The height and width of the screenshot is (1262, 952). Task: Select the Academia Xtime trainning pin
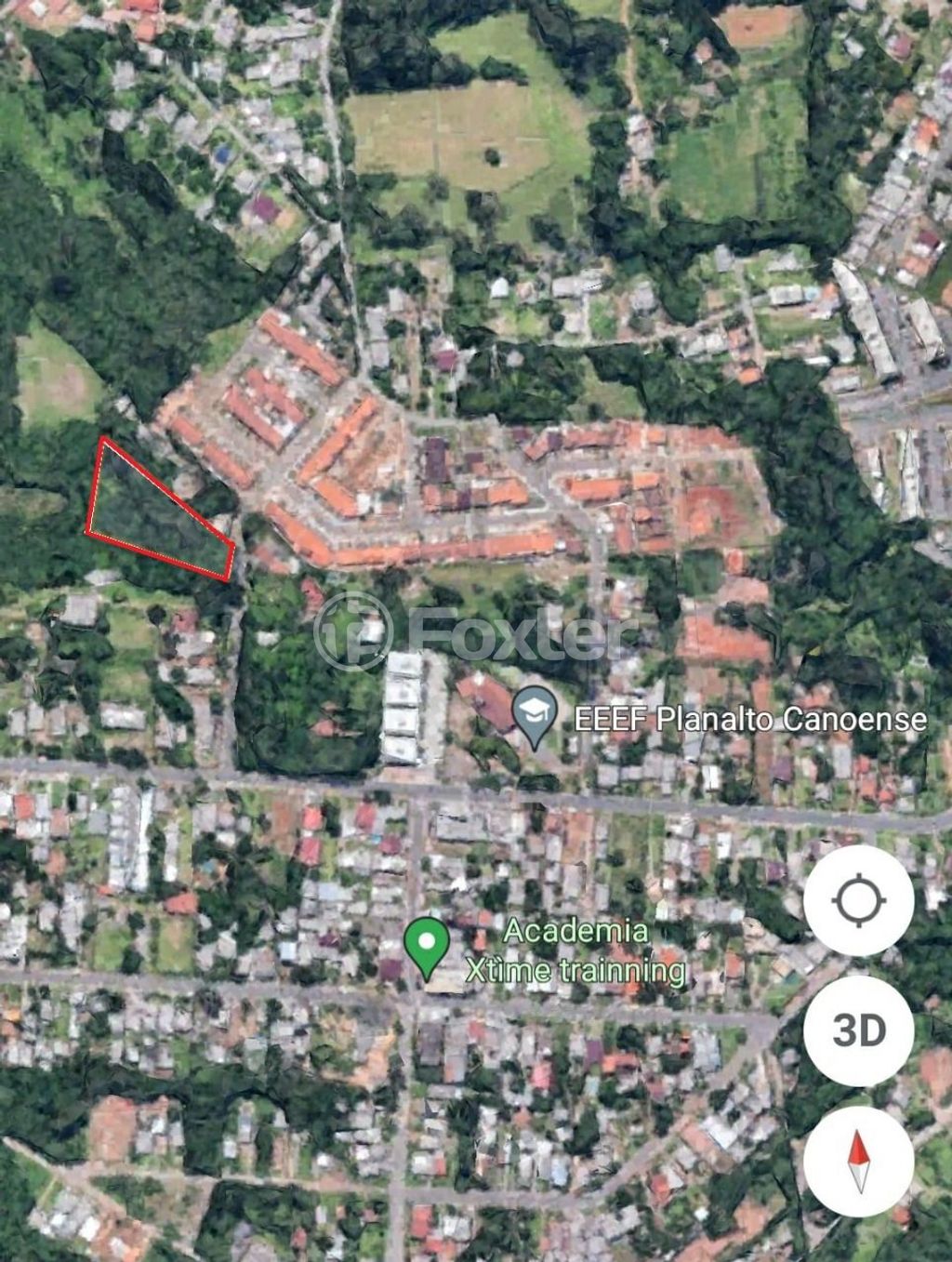(427, 945)
